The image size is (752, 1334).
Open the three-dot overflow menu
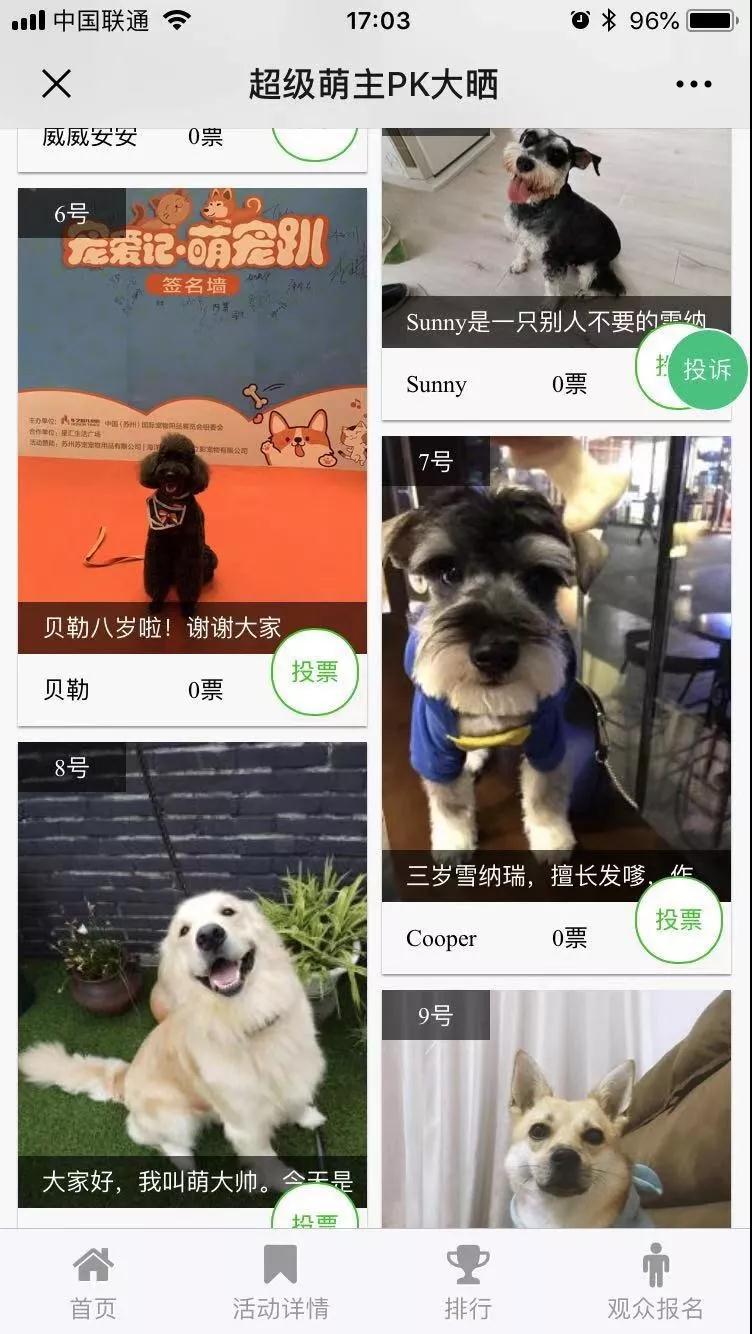[x=693, y=84]
